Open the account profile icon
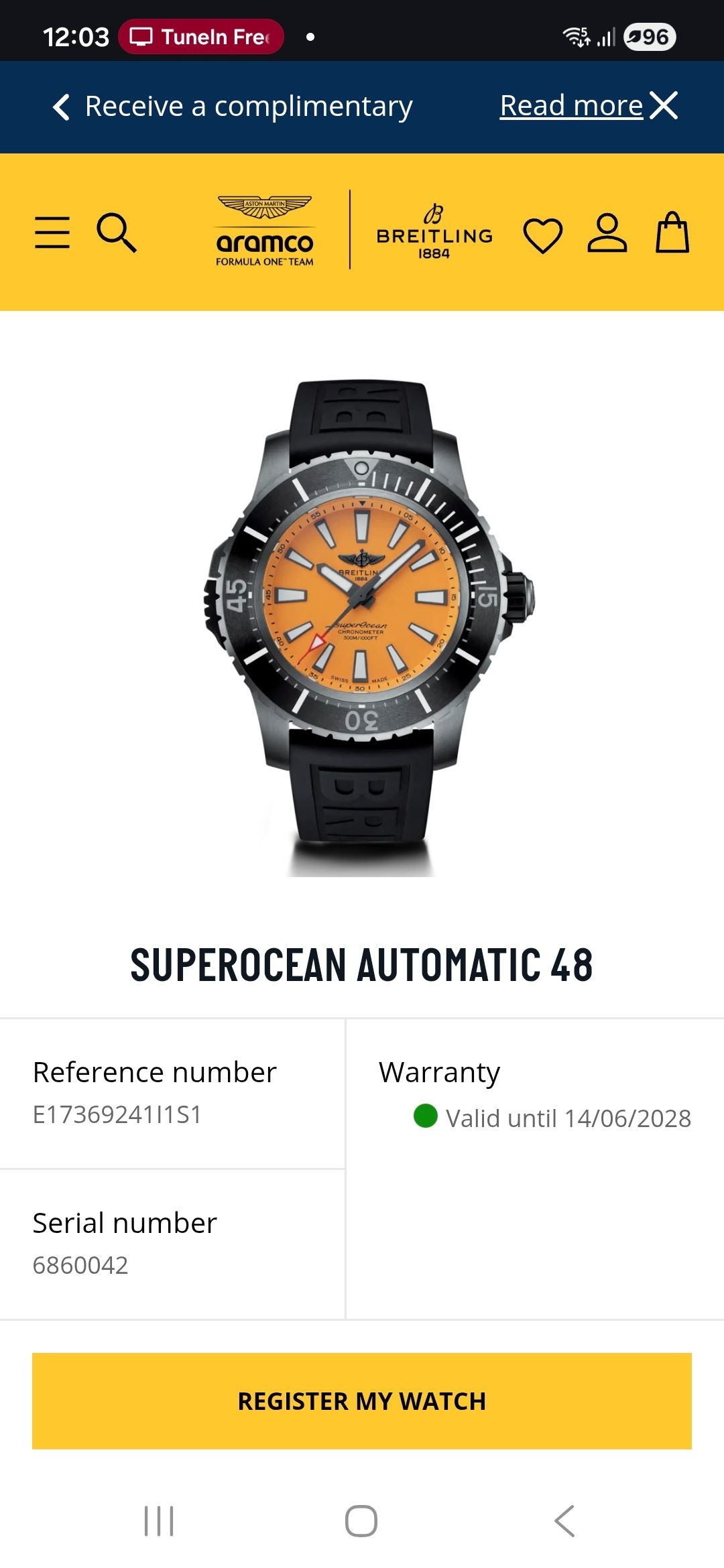Viewport: 724px width, 1568px height. click(607, 233)
